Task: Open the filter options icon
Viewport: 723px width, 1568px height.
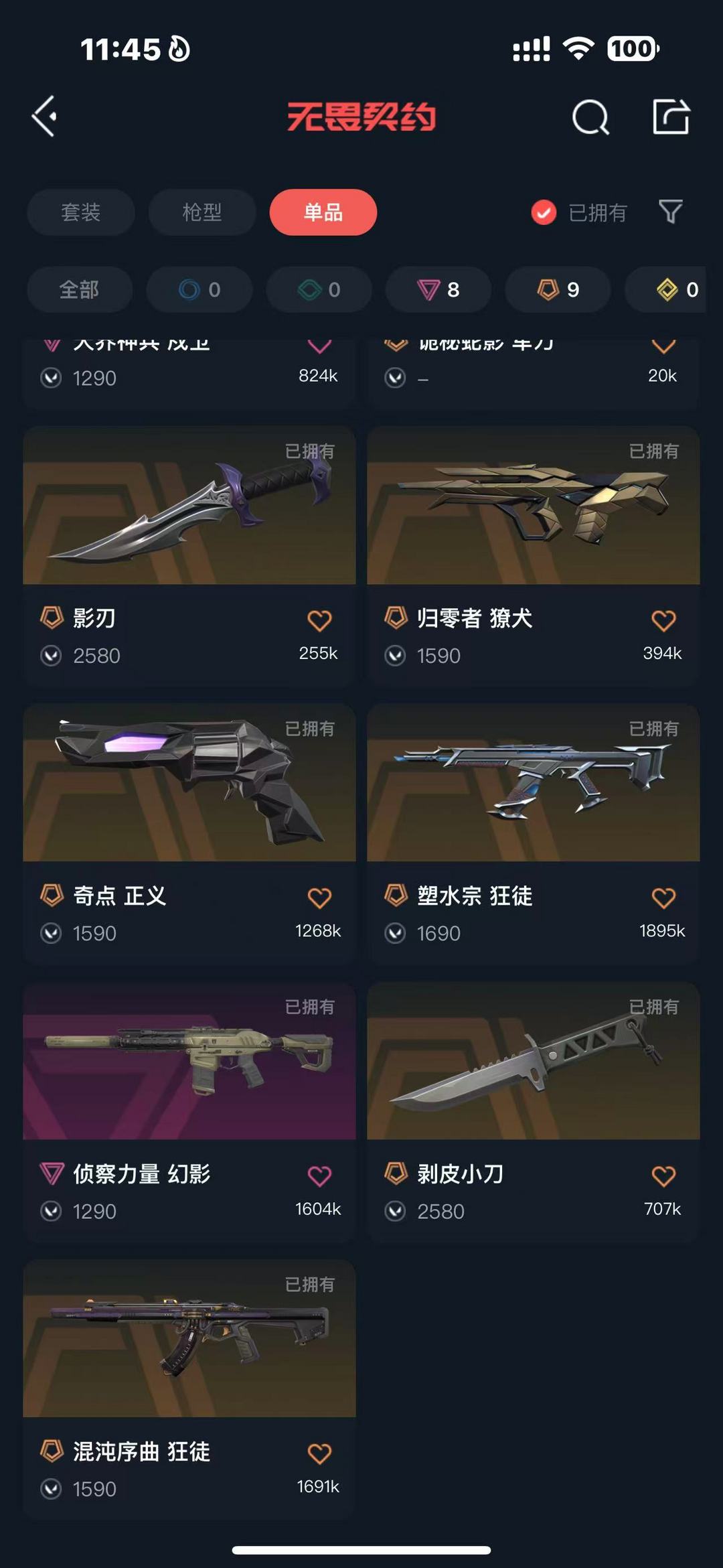Action: pyautogui.click(x=669, y=212)
